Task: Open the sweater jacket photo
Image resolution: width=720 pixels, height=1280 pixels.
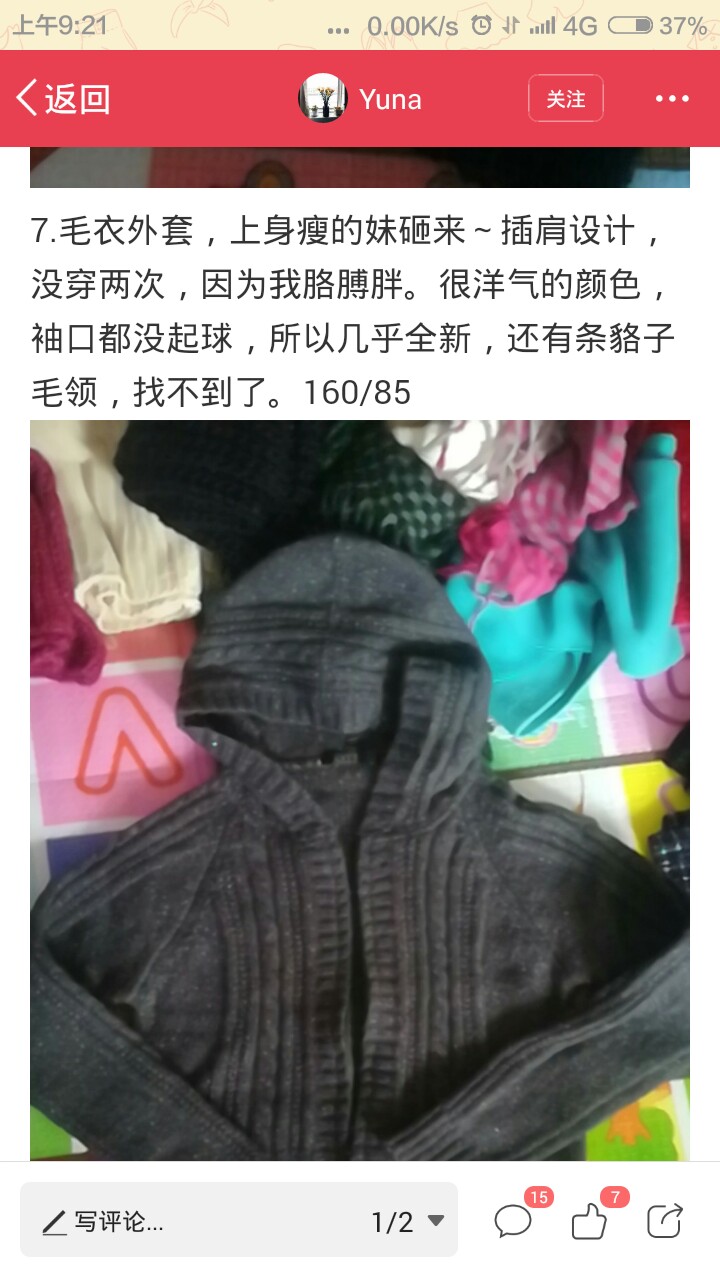Action: [360, 790]
